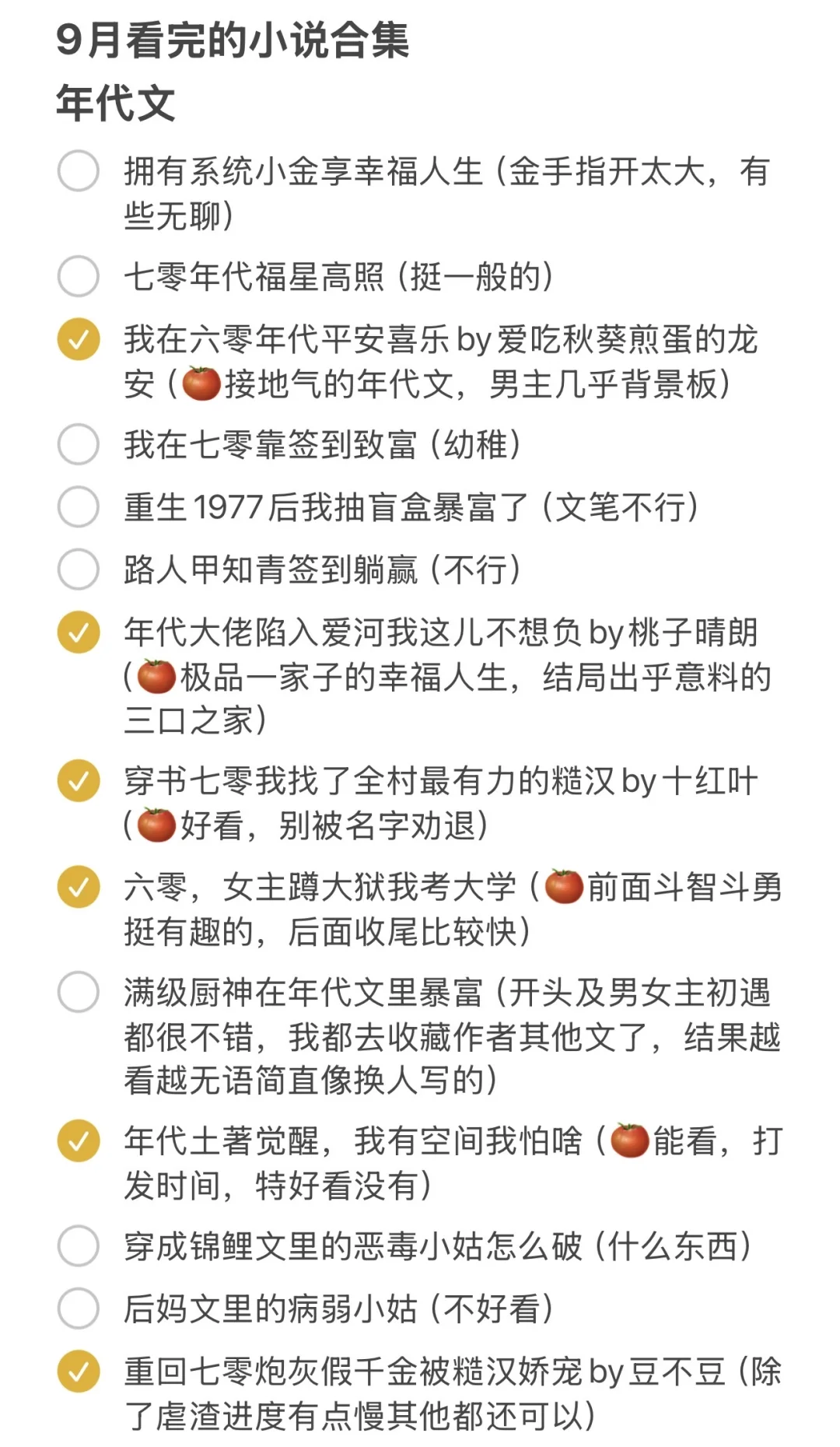Tick the 我在七零靠签到致富 checkbox
This screenshot has height=1447, width=840.
(x=79, y=444)
